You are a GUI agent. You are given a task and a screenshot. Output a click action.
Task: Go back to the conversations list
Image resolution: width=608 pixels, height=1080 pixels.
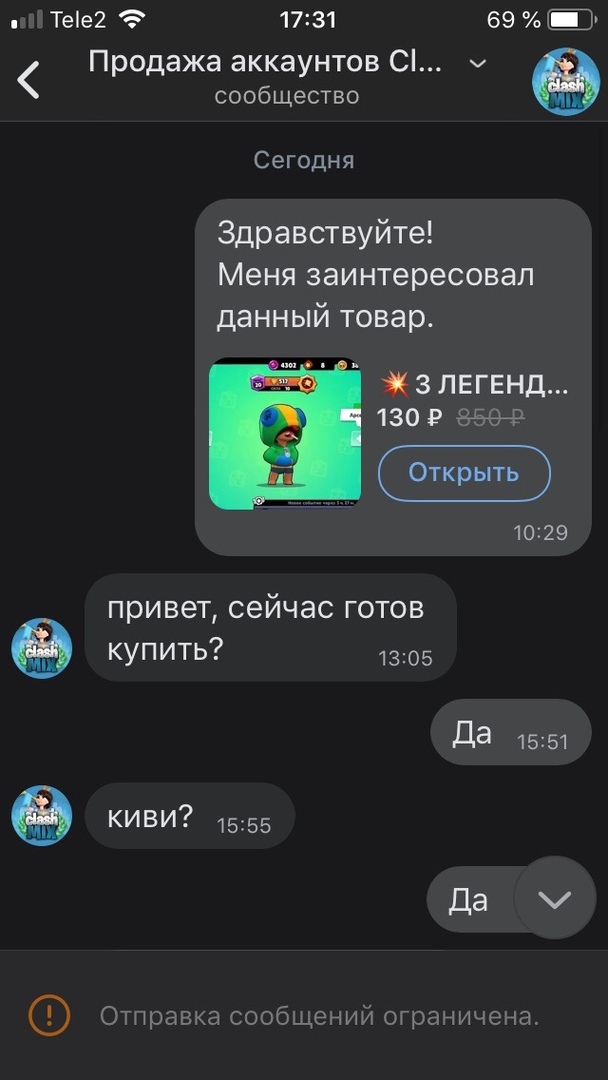30,79
